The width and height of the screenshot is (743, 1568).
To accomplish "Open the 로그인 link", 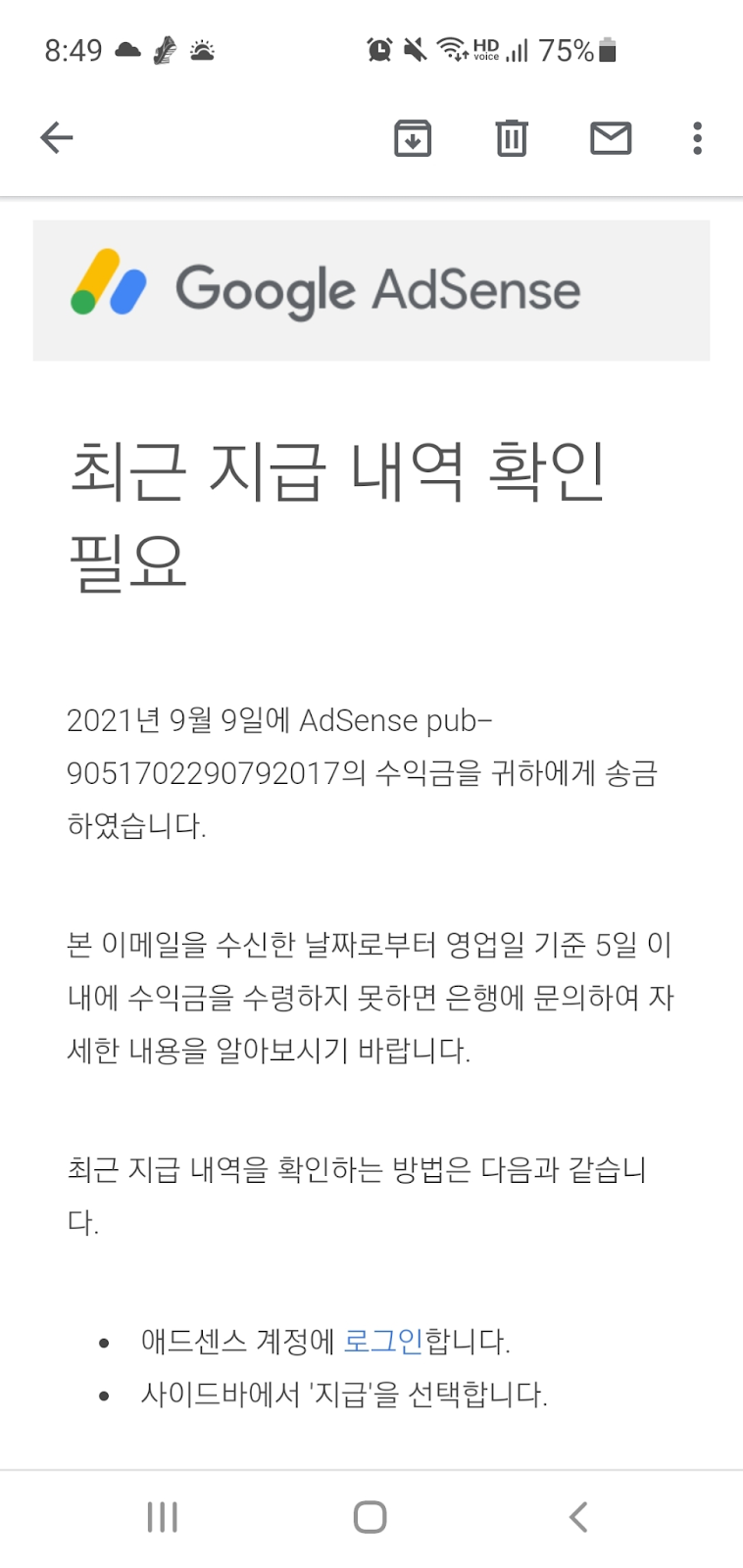I will [x=383, y=1341].
